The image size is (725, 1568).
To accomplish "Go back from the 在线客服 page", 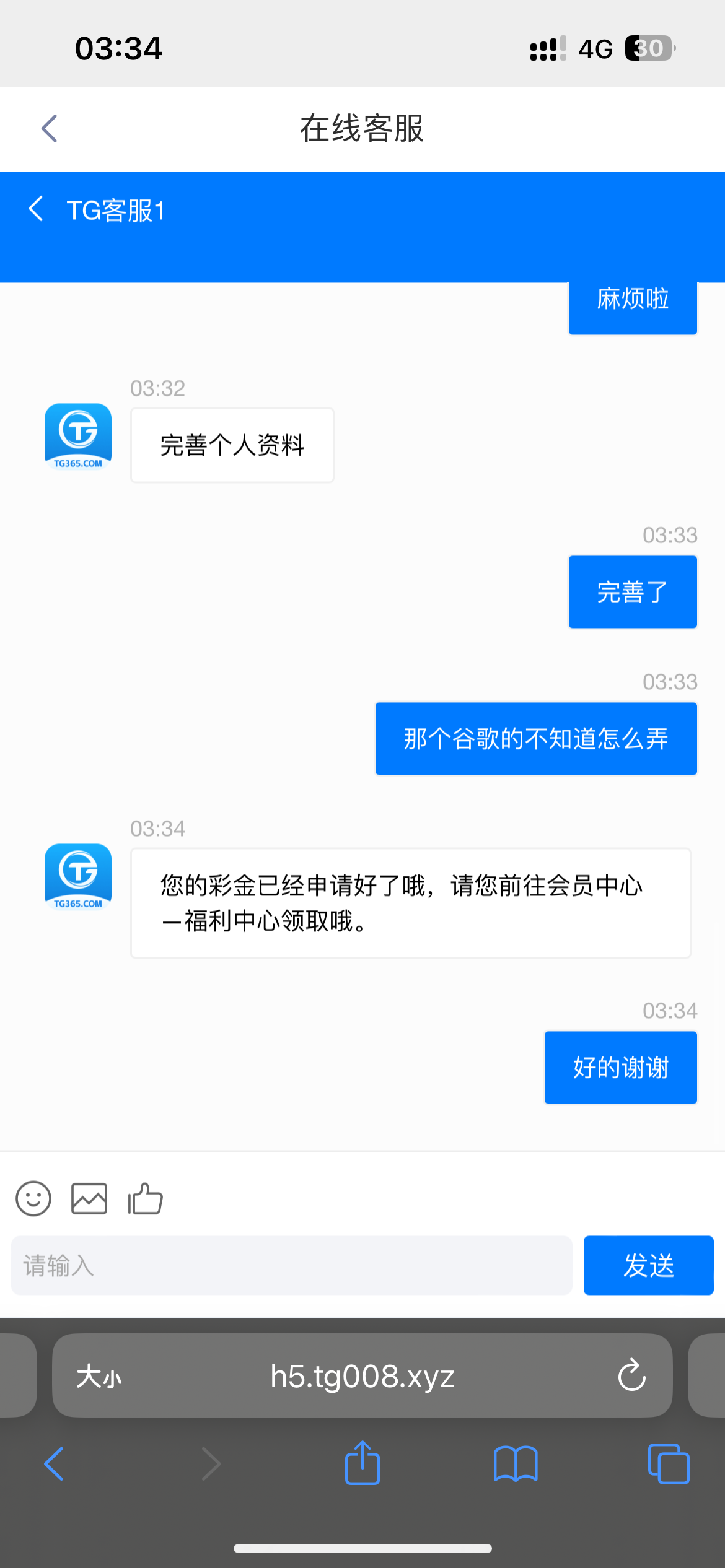I will 50,129.
